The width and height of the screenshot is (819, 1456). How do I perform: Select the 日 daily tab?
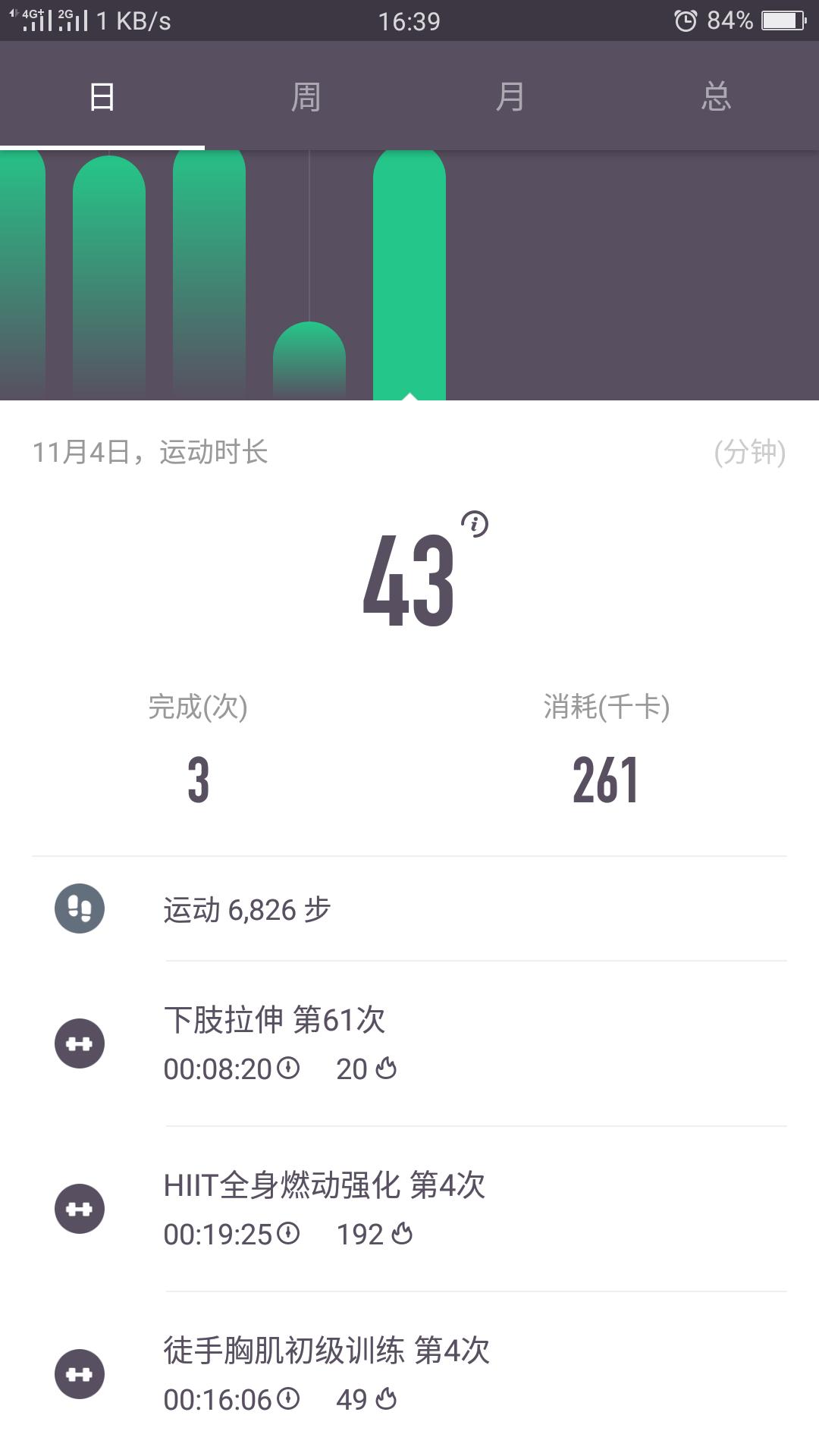click(102, 96)
